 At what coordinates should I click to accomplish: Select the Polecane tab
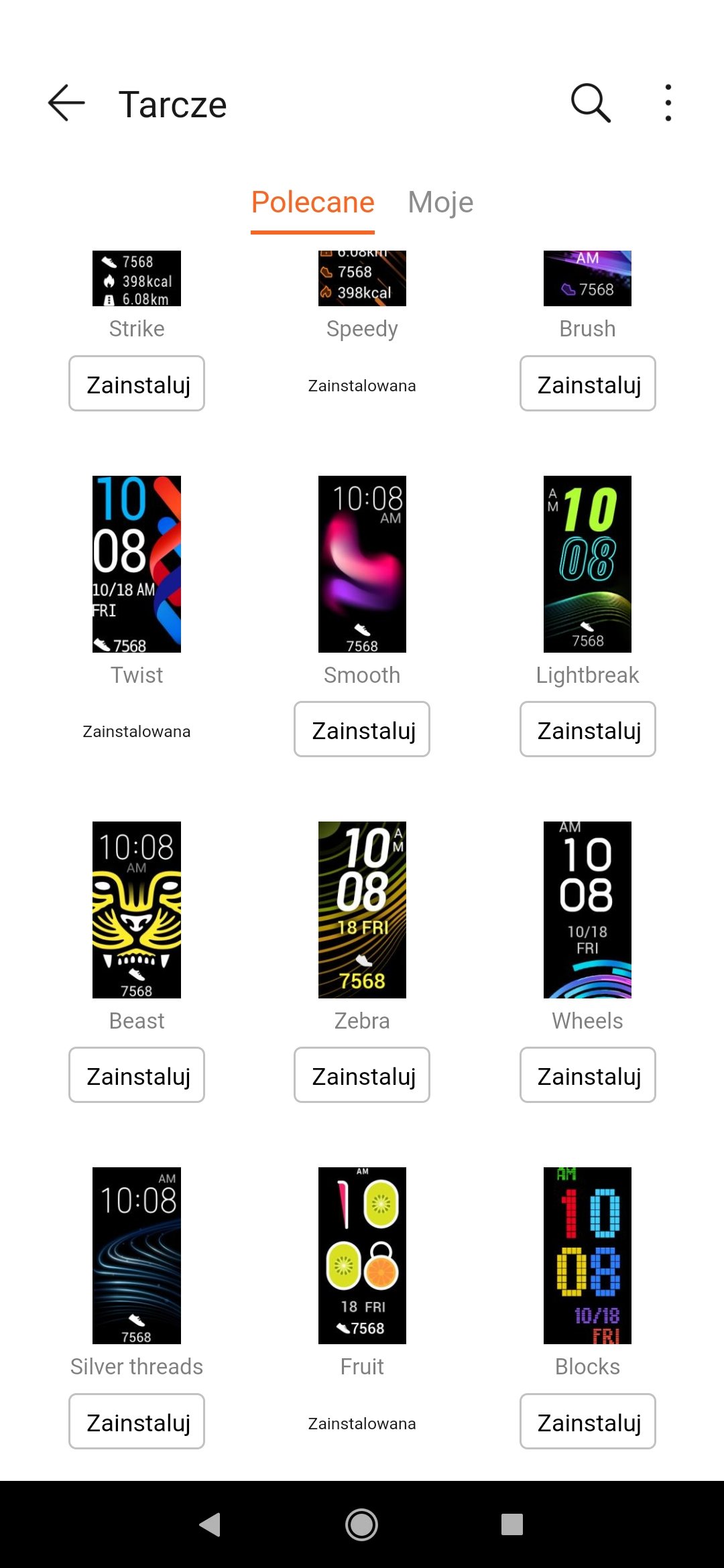click(x=312, y=202)
